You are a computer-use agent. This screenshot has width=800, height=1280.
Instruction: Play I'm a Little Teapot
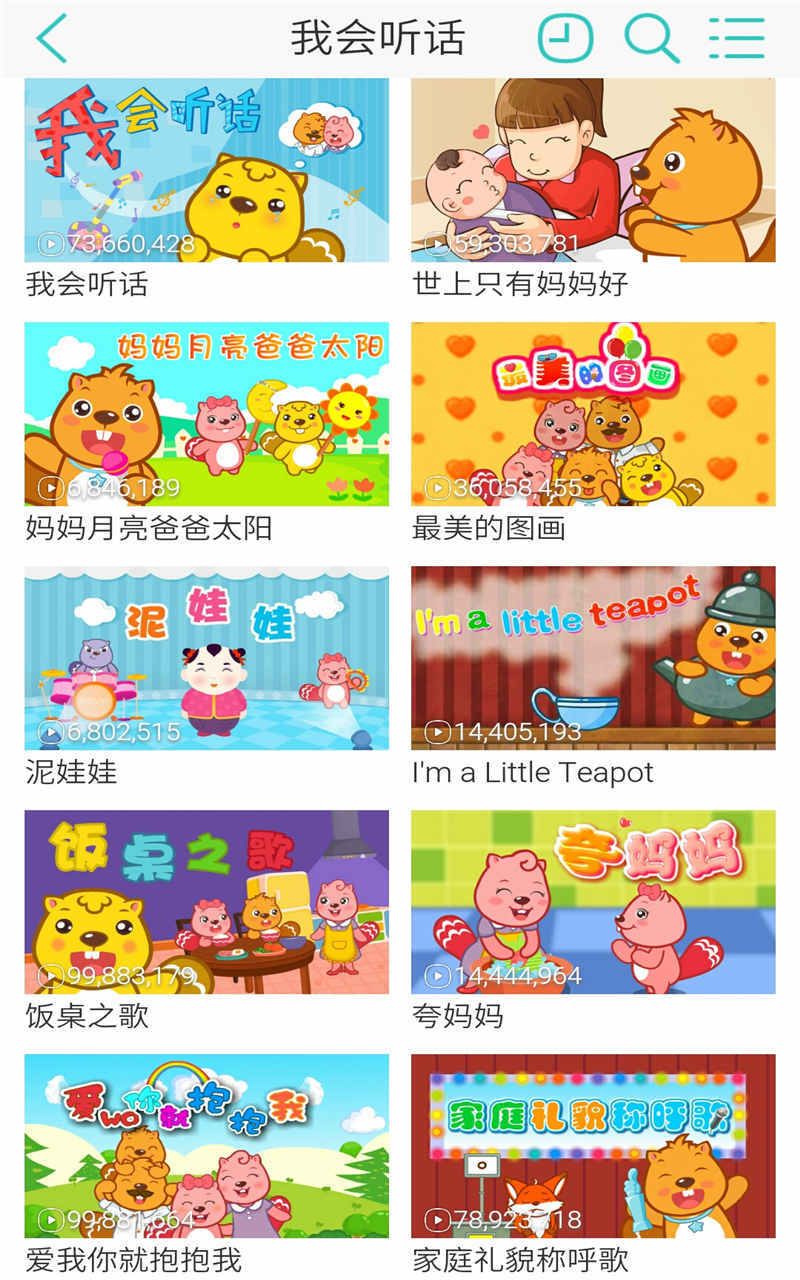[x=593, y=658]
